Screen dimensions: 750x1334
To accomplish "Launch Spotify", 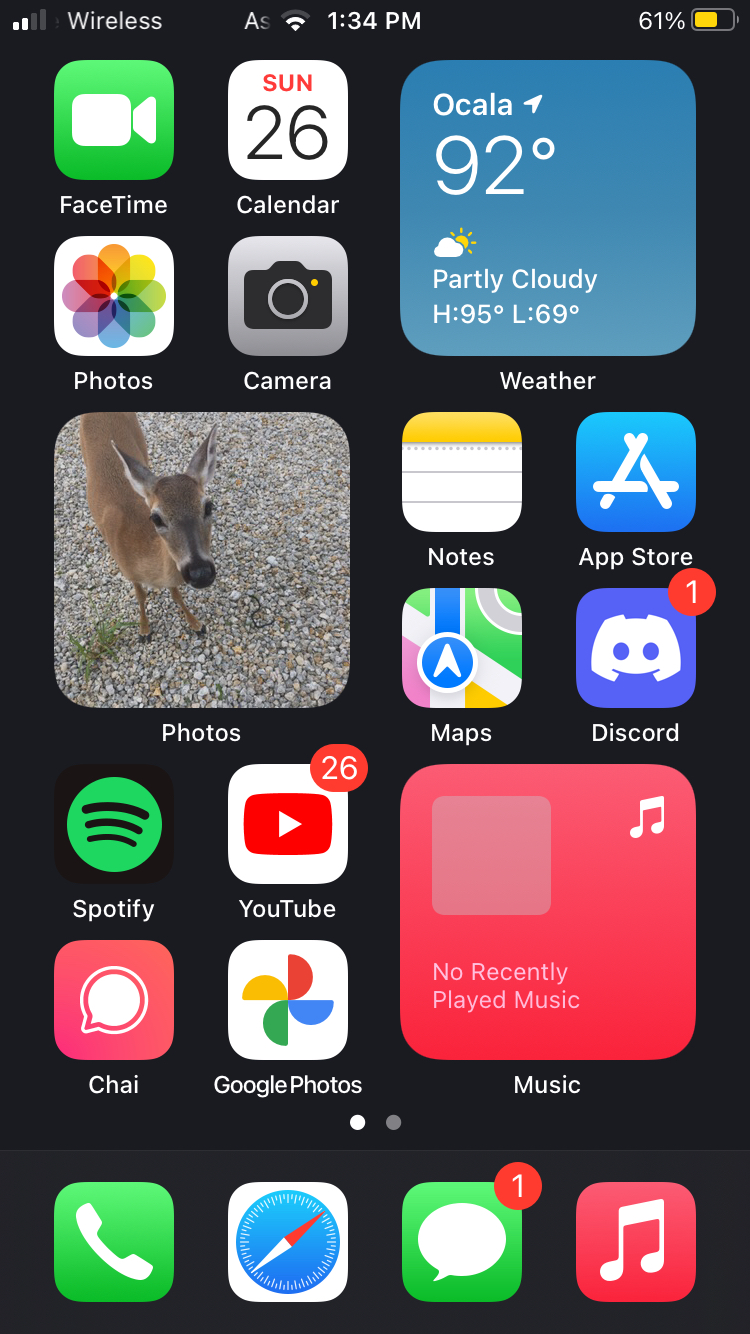I will (x=114, y=824).
